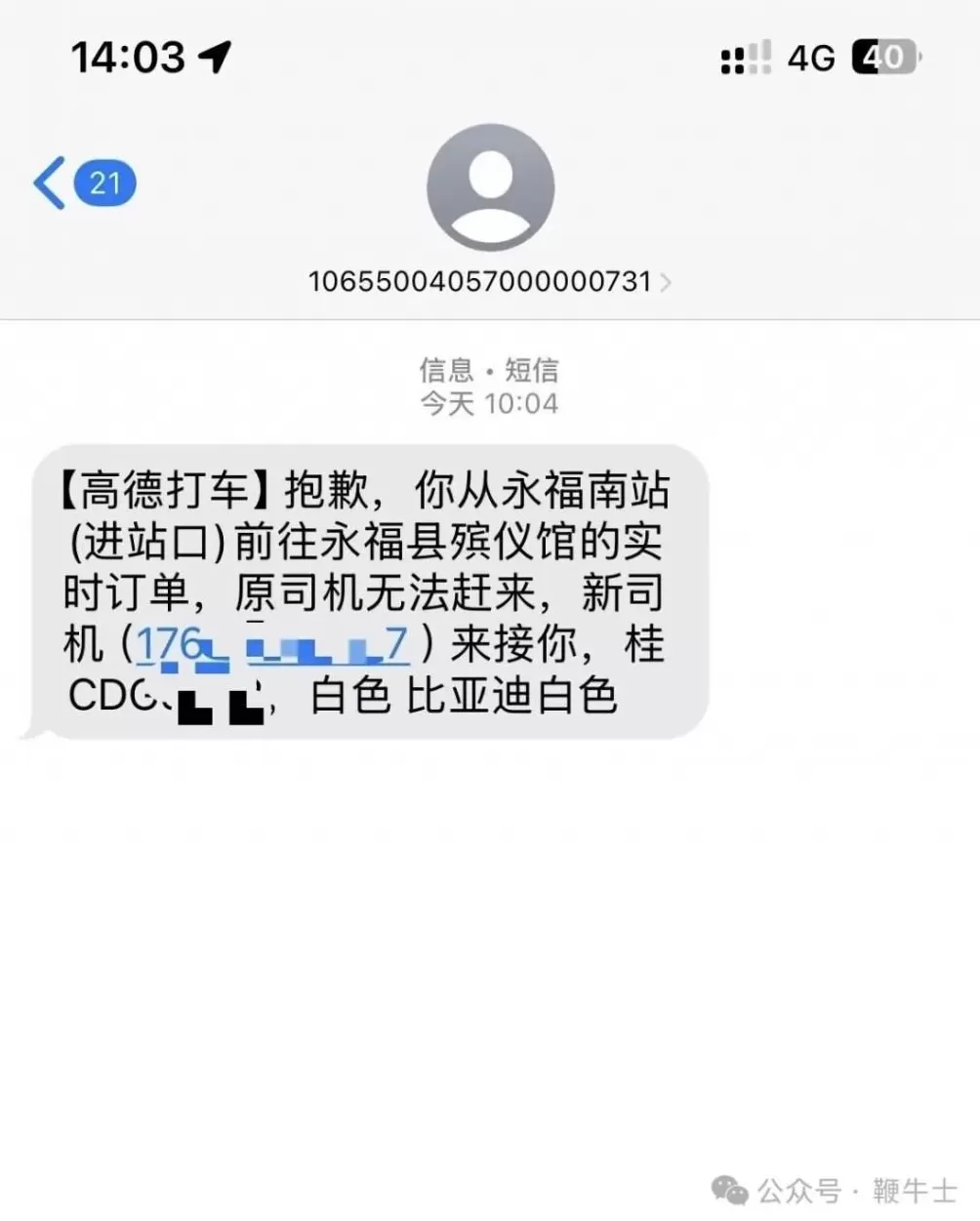
Task: Select the 今天 10:04 timestamp
Action: click(x=488, y=401)
